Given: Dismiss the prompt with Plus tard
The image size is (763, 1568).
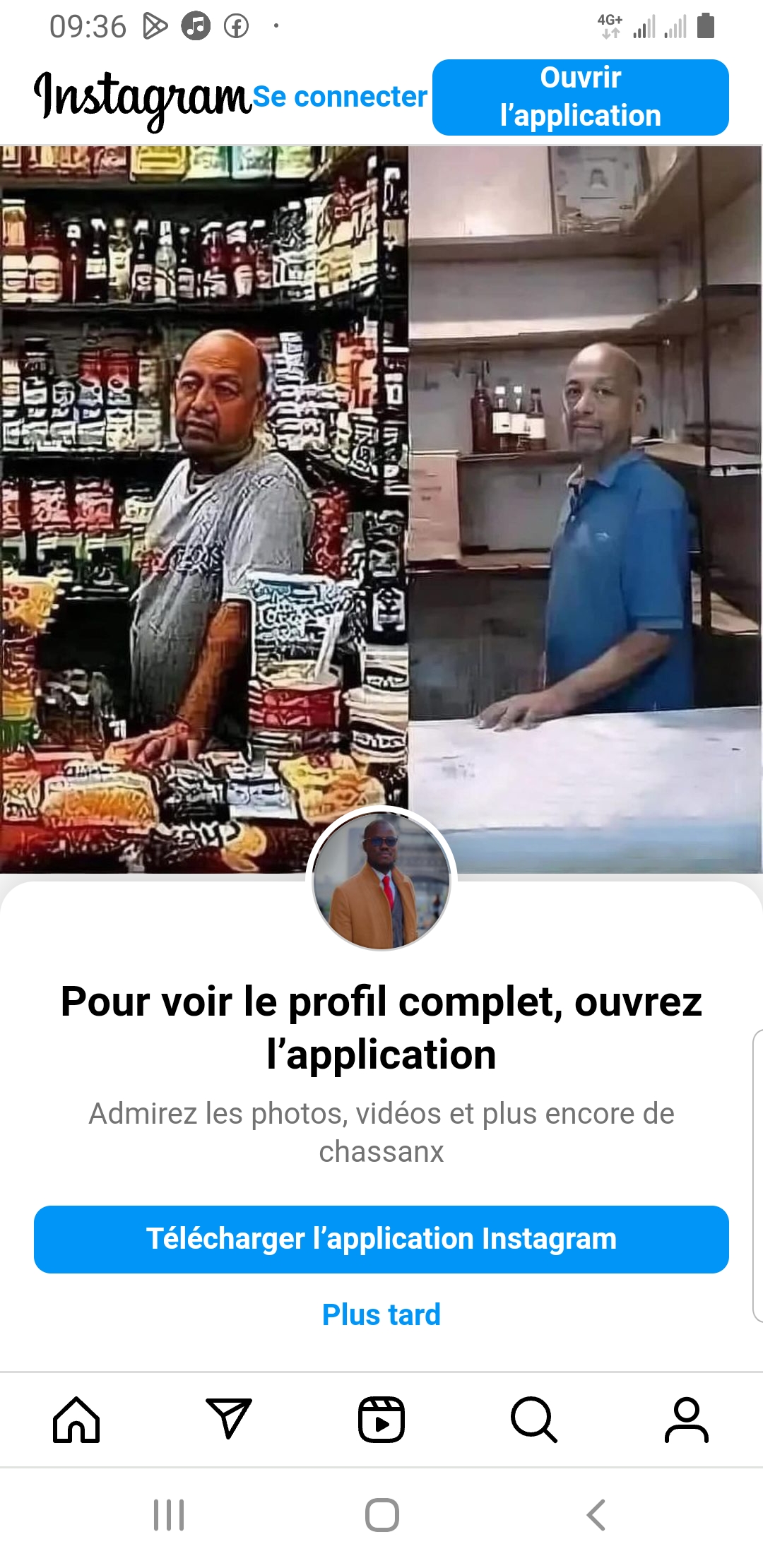Looking at the screenshot, I should point(381,1314).
